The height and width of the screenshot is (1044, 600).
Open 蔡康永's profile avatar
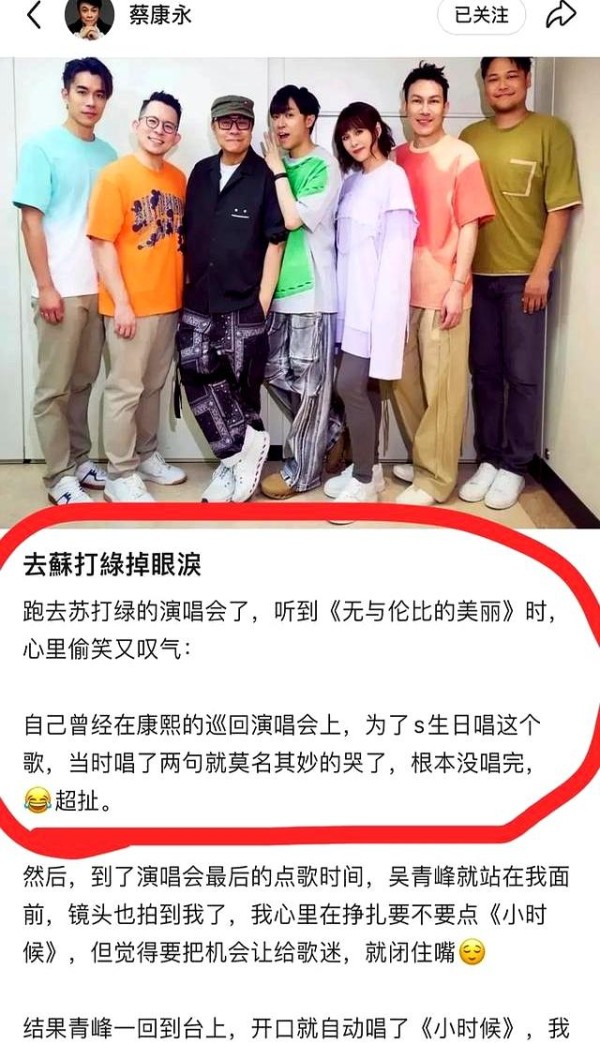point(89,17)
